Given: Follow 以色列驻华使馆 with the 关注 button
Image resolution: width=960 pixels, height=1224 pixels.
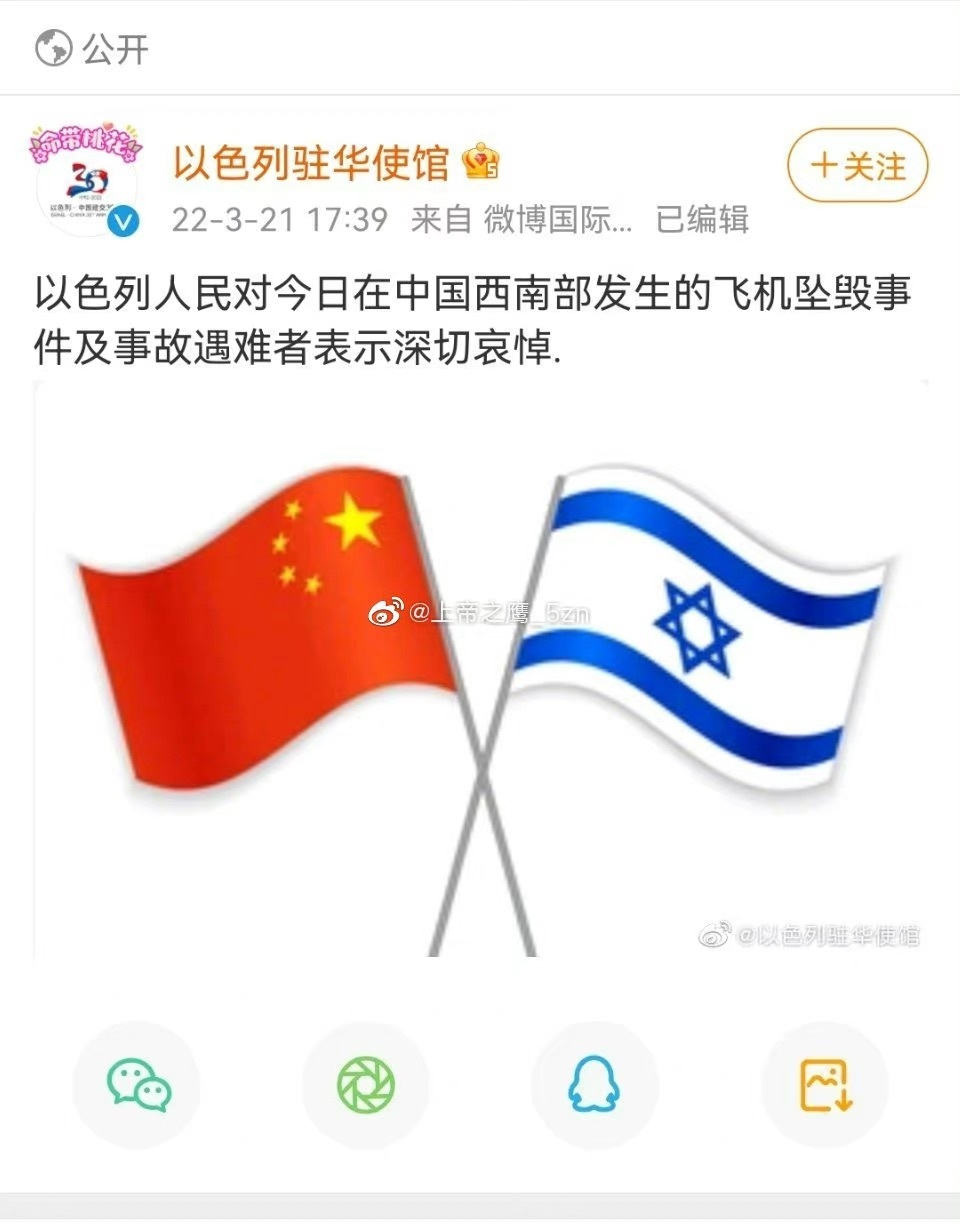Looking at the screenshot, I should coord(857,166).
